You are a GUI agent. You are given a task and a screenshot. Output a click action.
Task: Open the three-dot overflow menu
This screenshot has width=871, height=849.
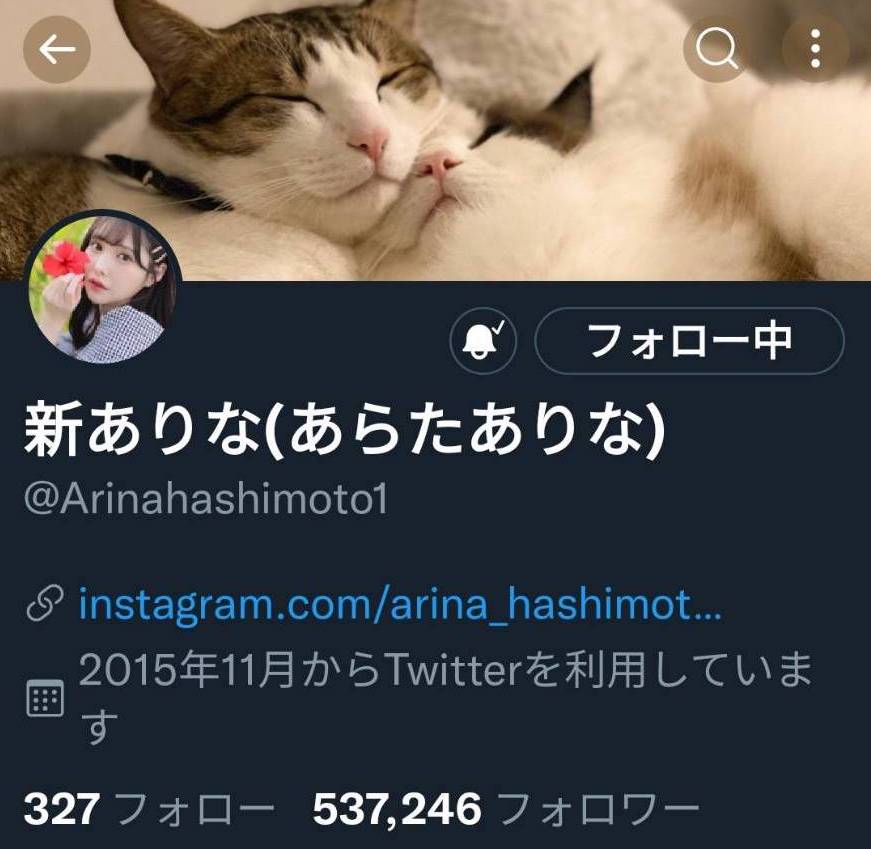tap(815, 48)
